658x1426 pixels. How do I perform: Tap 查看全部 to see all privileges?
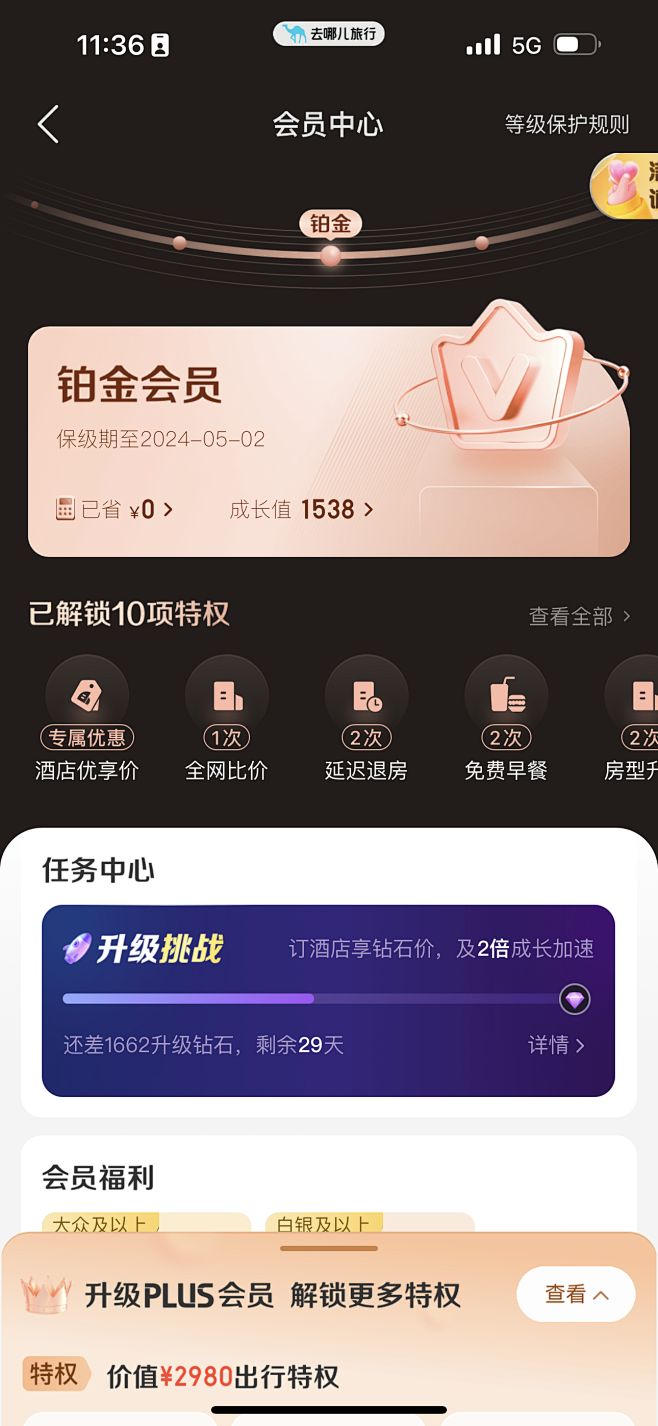coord(580,617)
